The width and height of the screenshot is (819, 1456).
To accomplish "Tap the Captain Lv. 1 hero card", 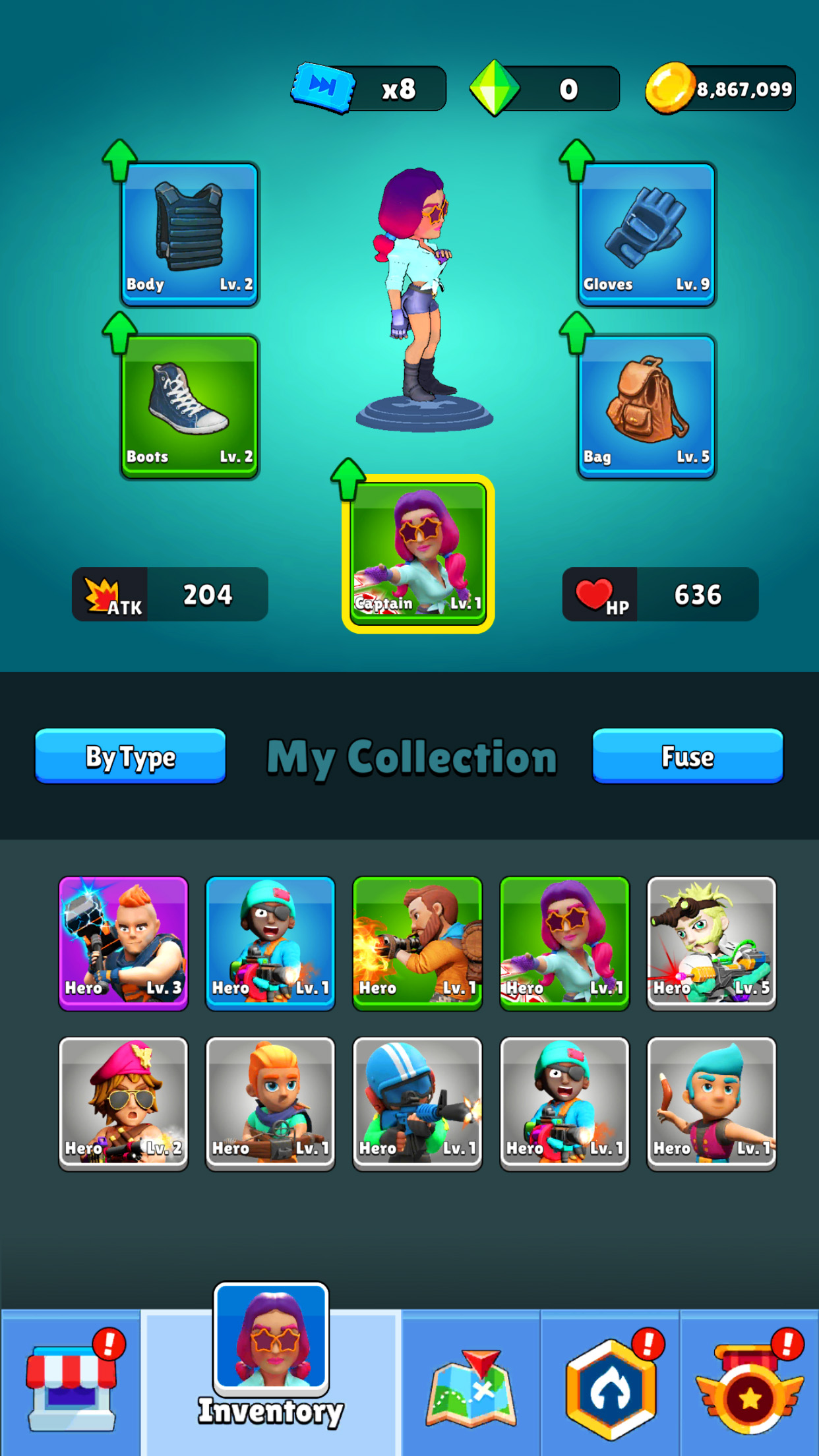I will (418, 554).
